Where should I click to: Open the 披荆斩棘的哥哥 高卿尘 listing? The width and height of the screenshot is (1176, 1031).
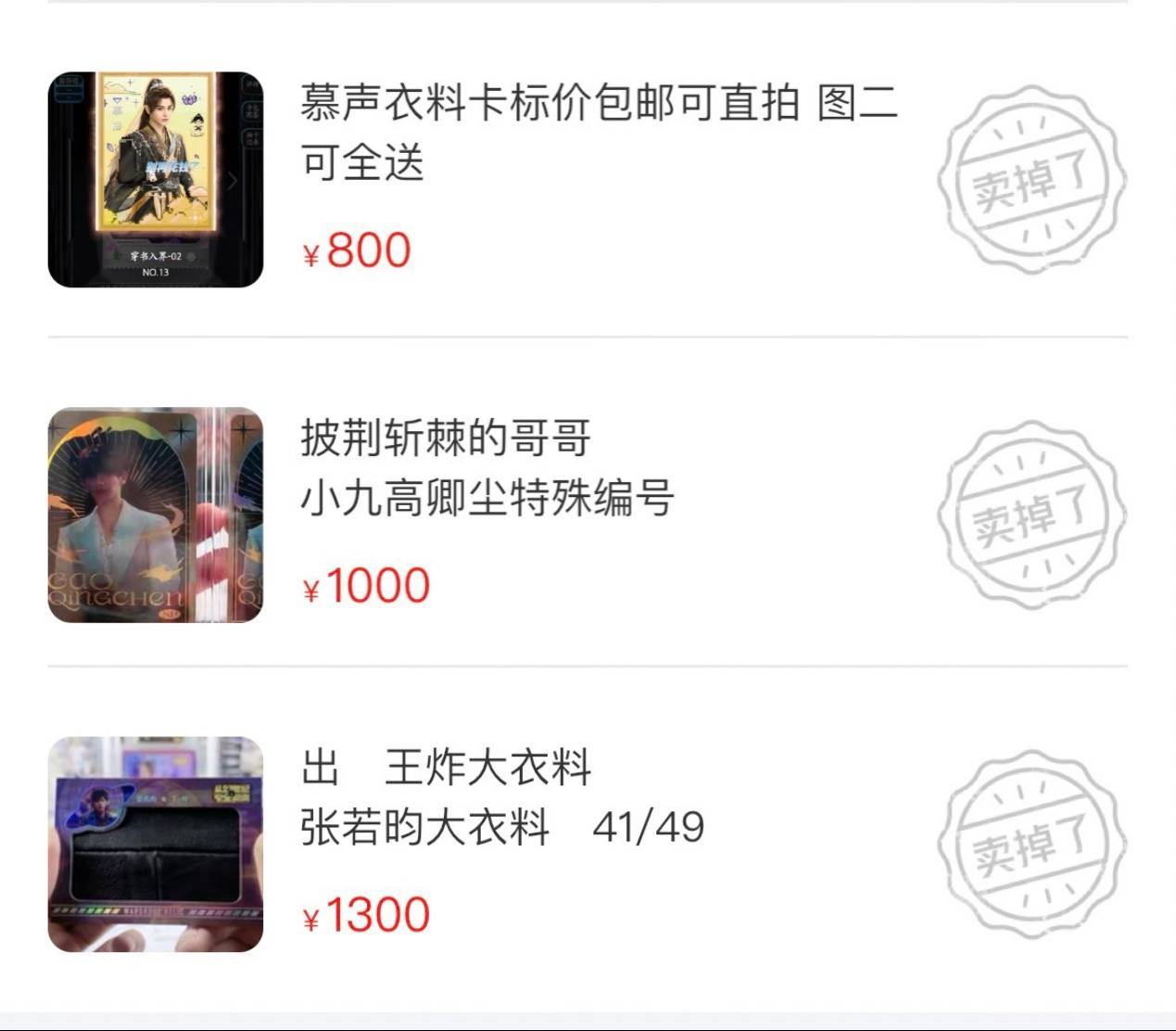coord(487,468)
